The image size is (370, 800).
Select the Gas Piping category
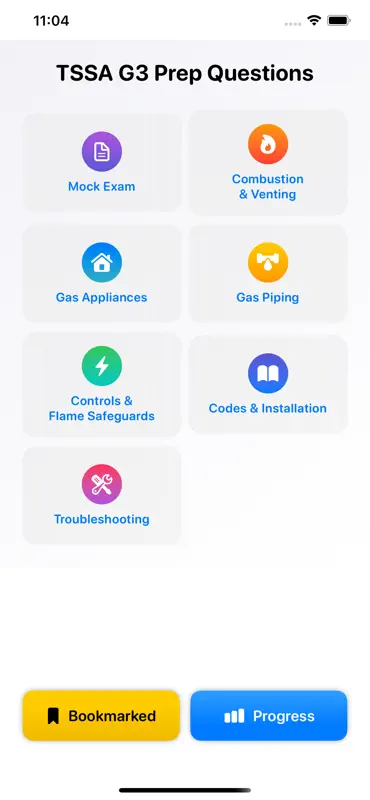click(x=268, y=273)
